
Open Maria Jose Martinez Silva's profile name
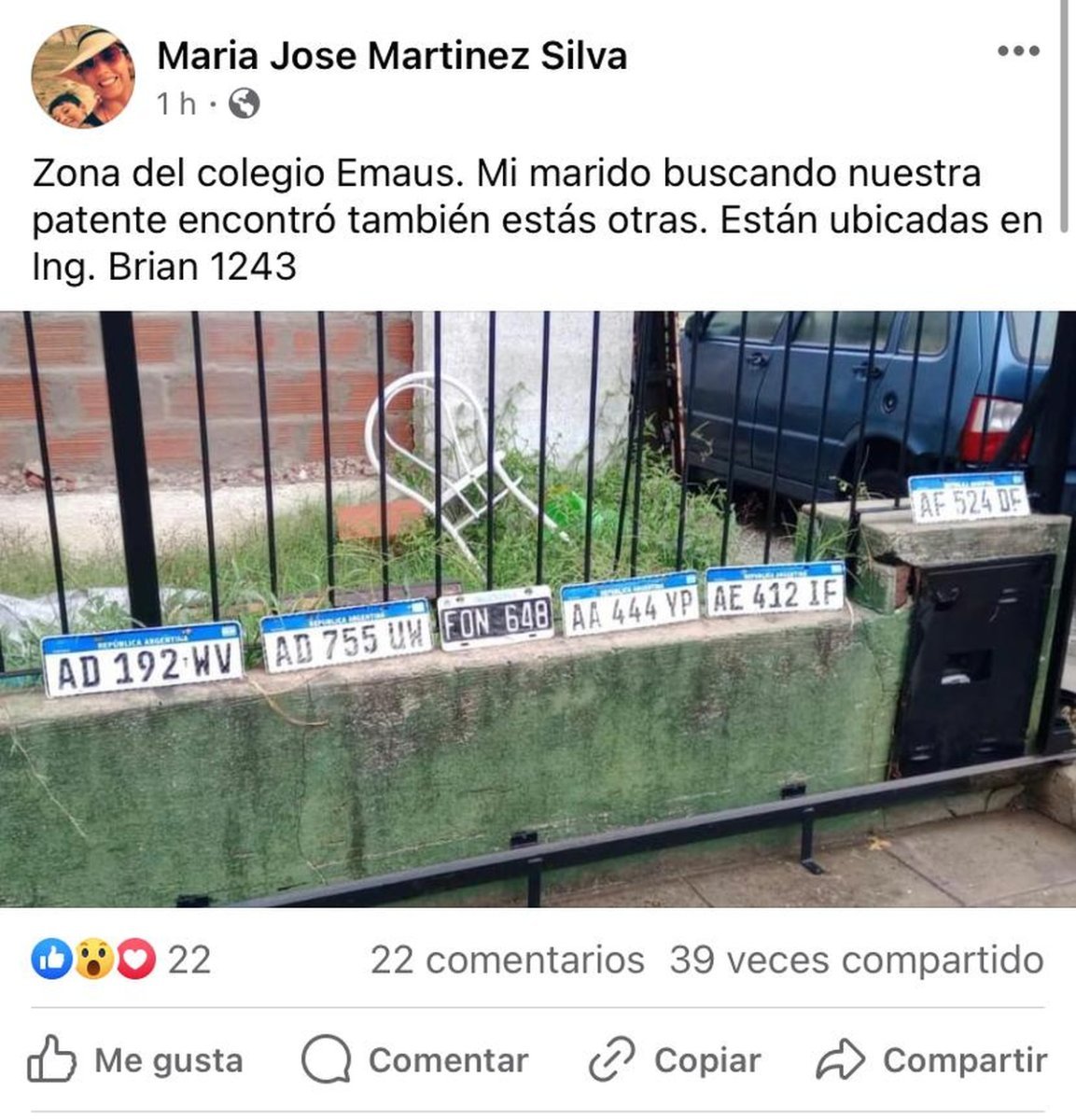391,56
